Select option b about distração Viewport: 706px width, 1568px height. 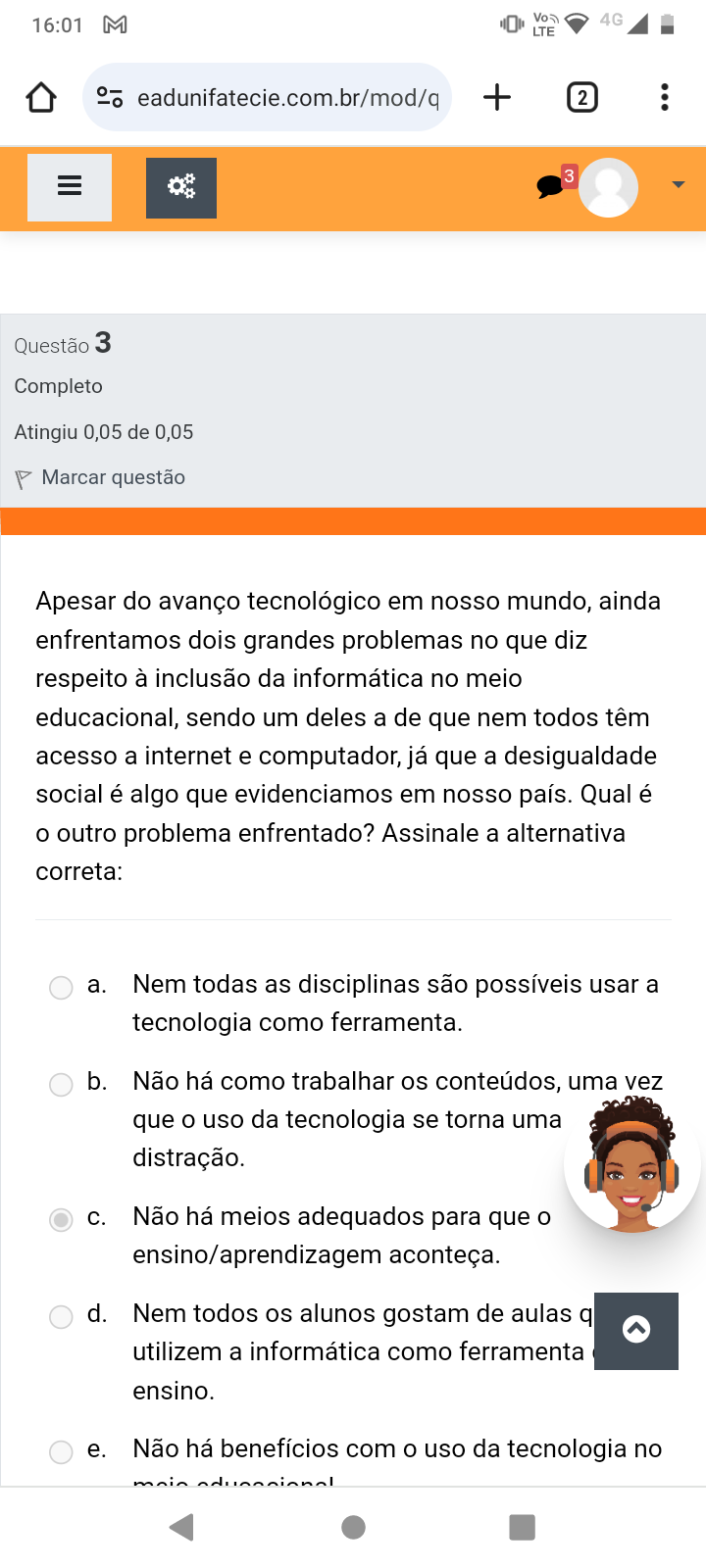tap(61, 1084)
